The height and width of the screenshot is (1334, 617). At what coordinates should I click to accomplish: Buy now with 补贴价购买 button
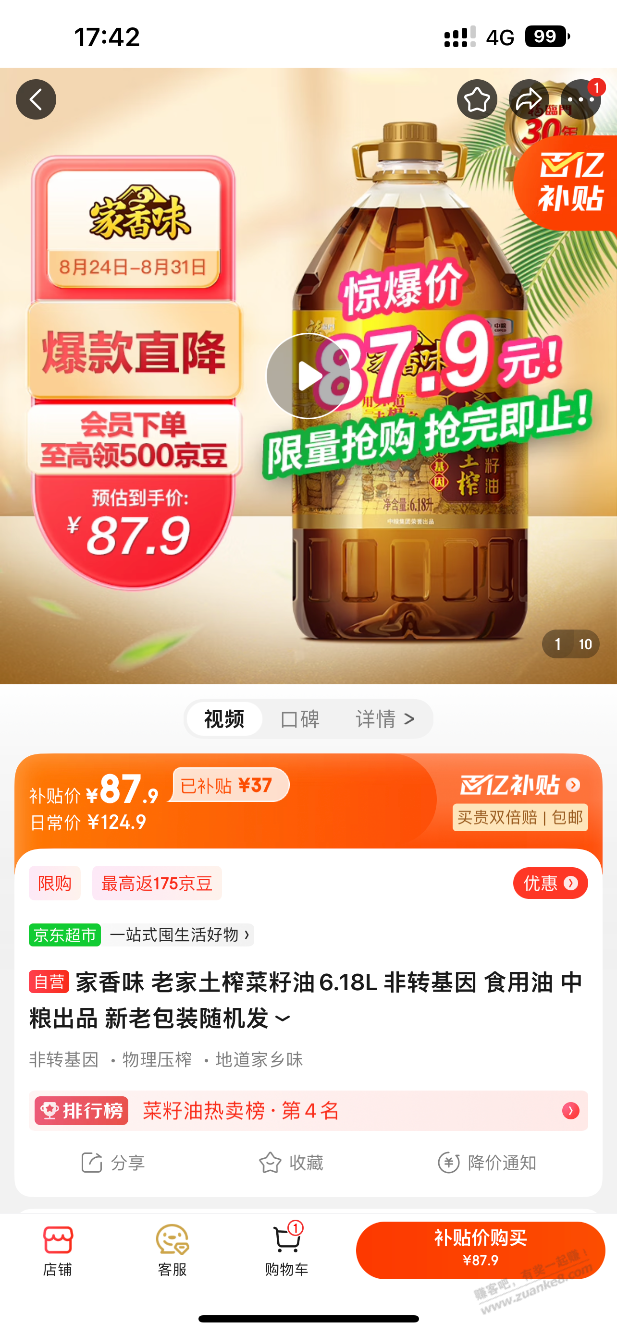pos(480,1250)
